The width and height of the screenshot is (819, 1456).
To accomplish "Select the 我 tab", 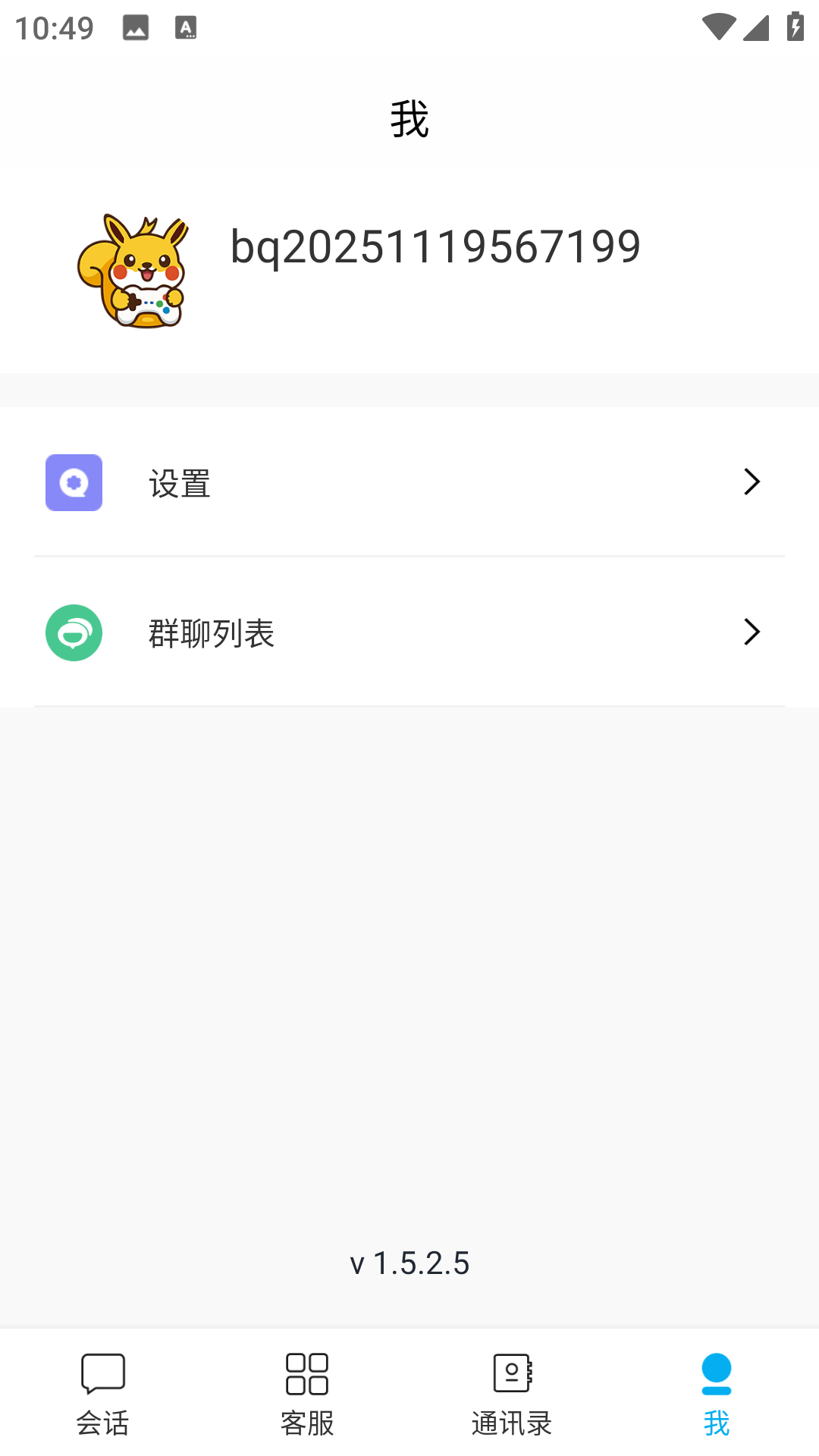I will pos(716,1394).
